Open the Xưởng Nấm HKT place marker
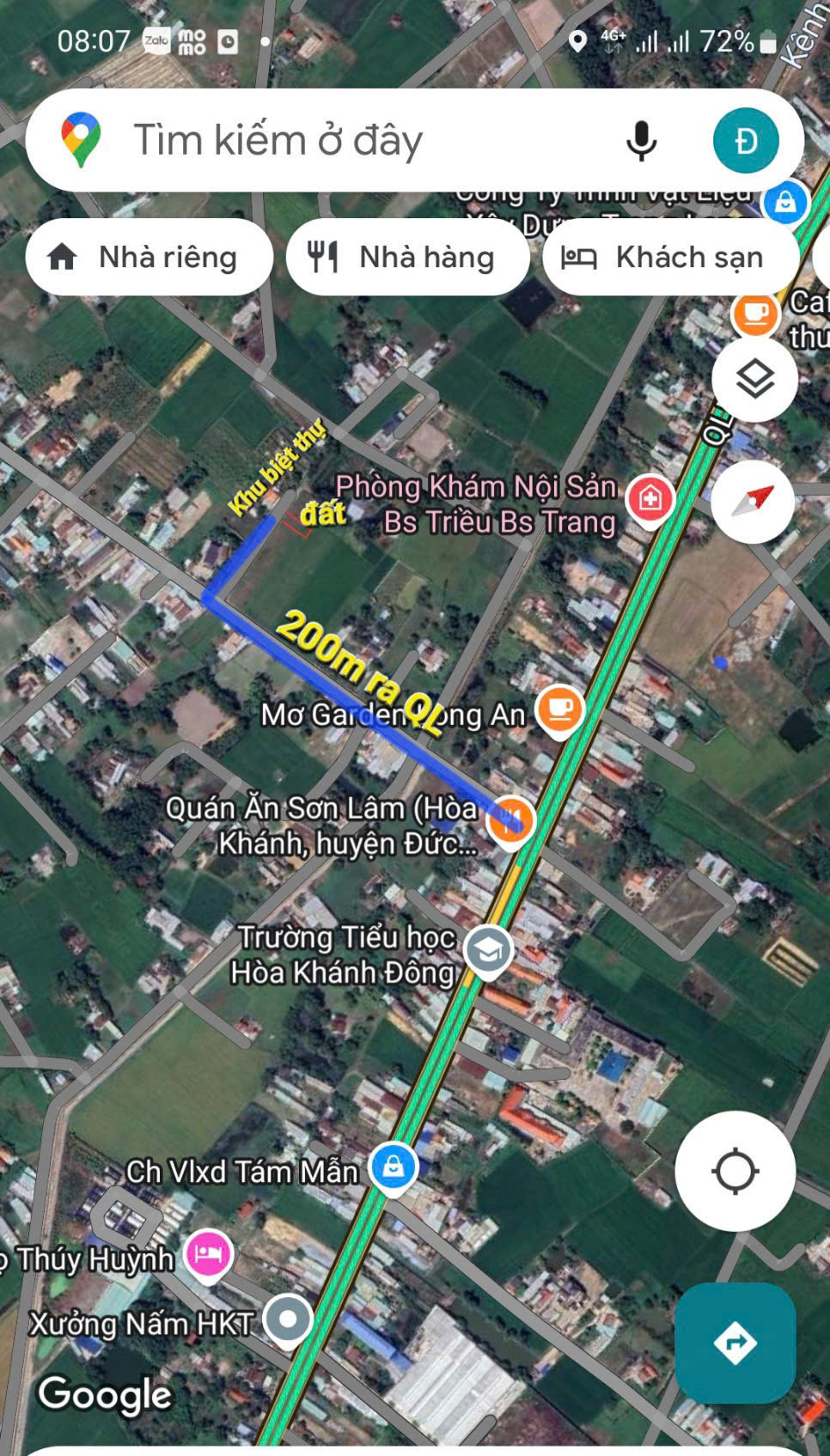This screenshot has height=1456, width=830. 288,1319
